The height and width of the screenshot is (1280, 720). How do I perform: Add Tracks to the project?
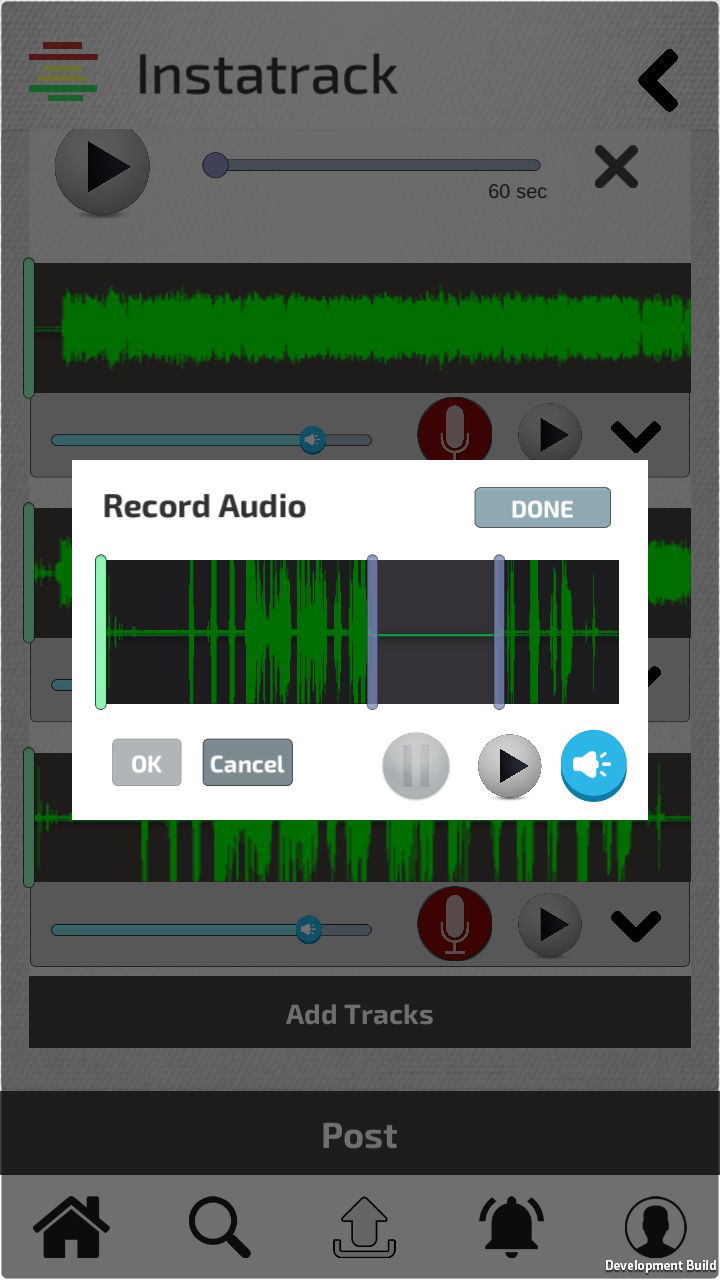360,1013
